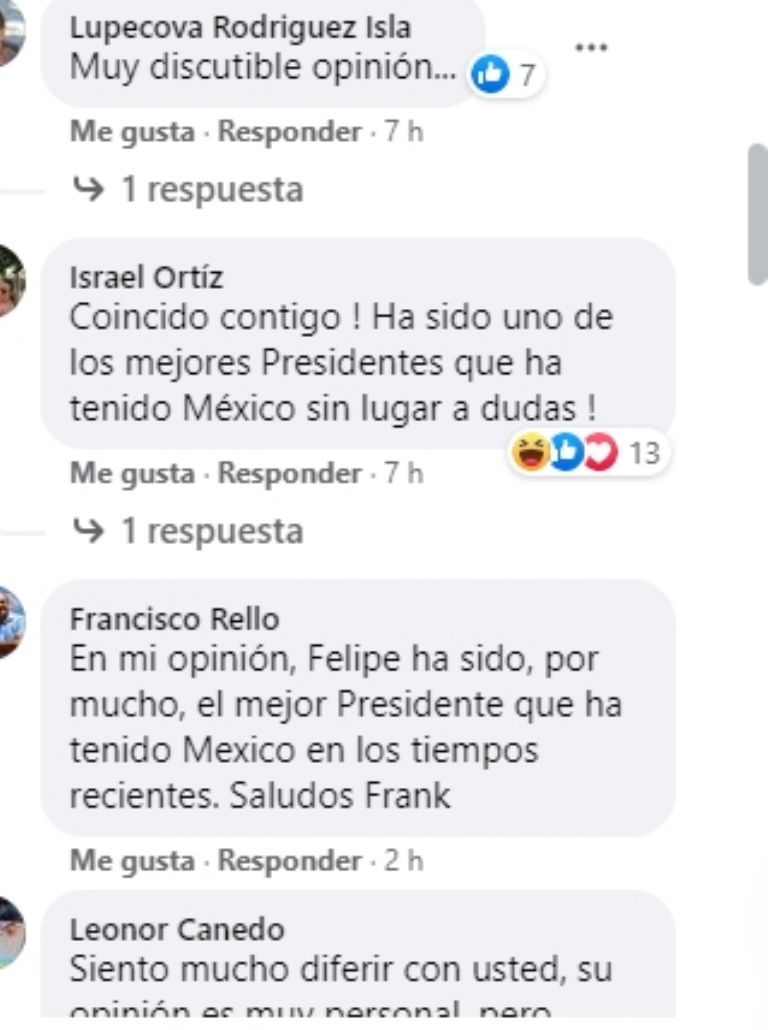Image resolution: width=768 pixels, height=1030 pixels.
Task: View the 13 reactions on Israel Ortíz's comment
Action: tap(588, 453)
